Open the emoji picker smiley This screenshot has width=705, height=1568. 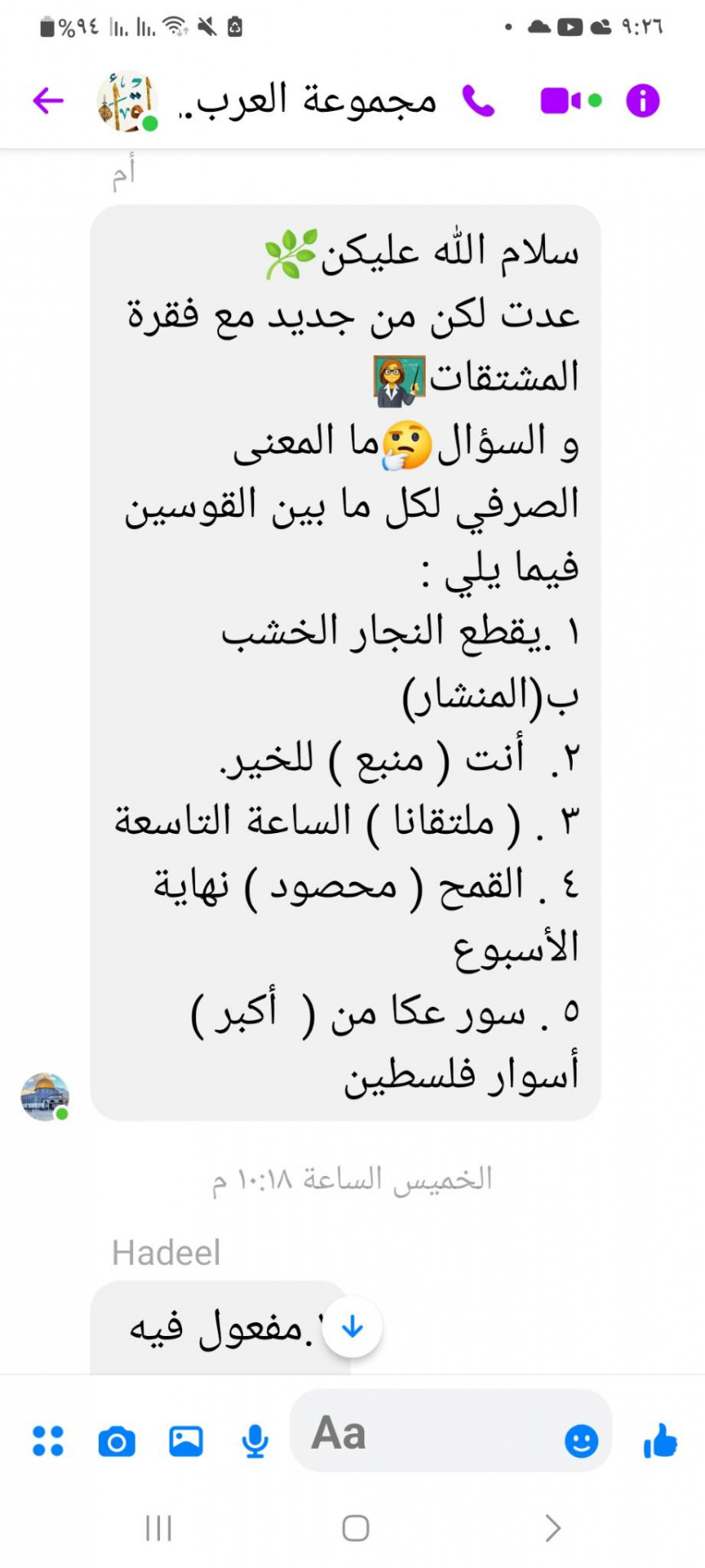coord(582,1441)
